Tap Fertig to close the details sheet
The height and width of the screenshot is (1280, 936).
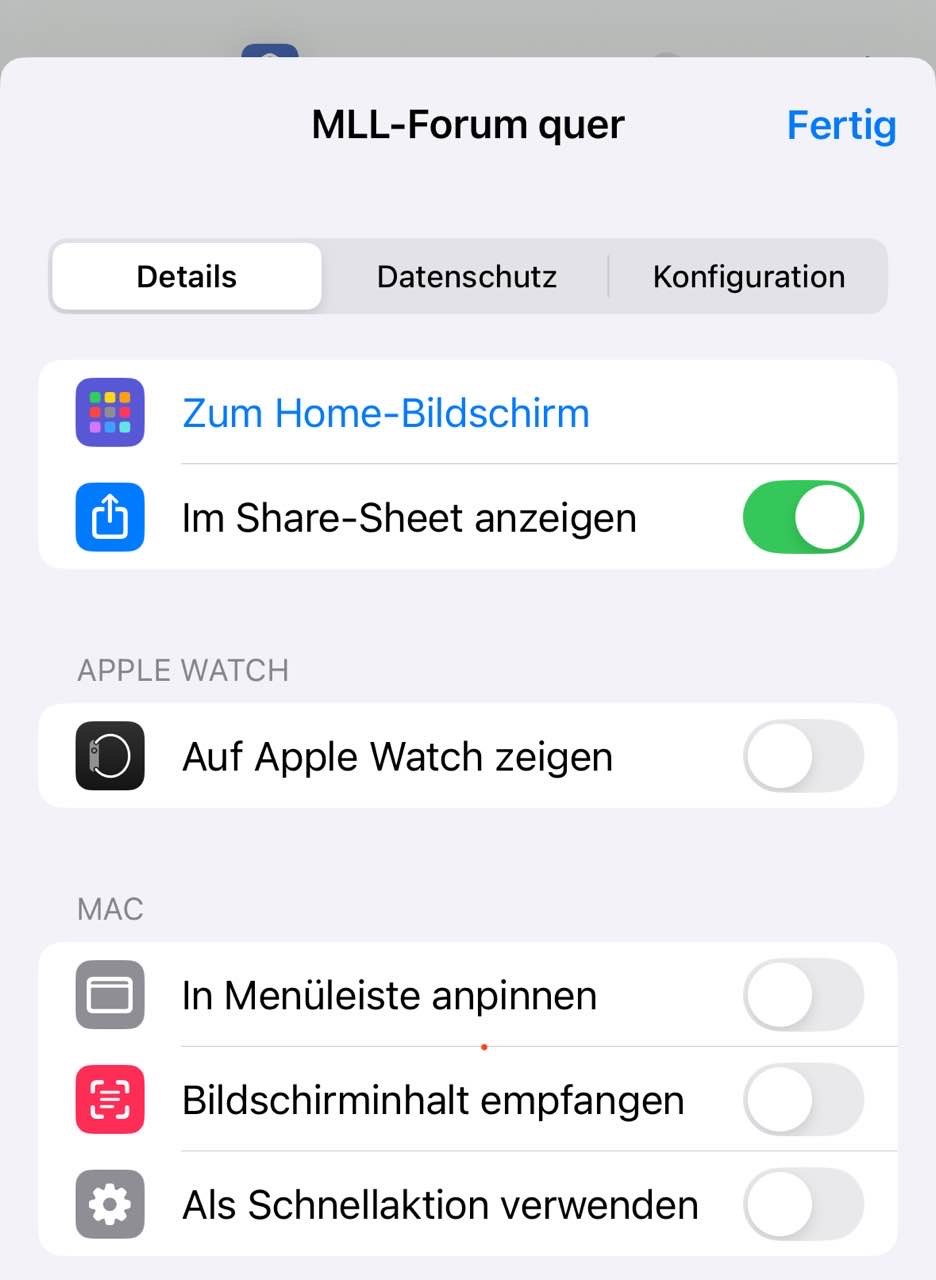coord(841,126)
